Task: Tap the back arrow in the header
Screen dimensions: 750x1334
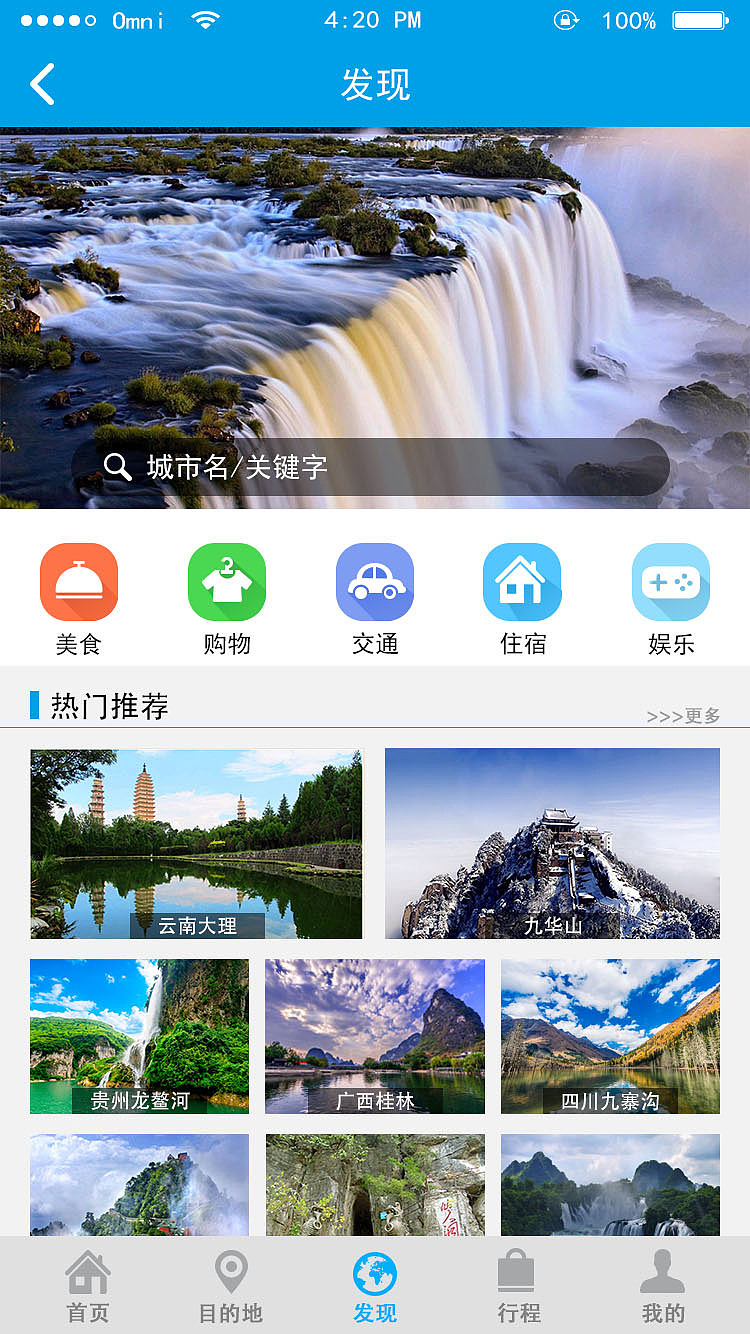Action: click(x=42, y=84)
